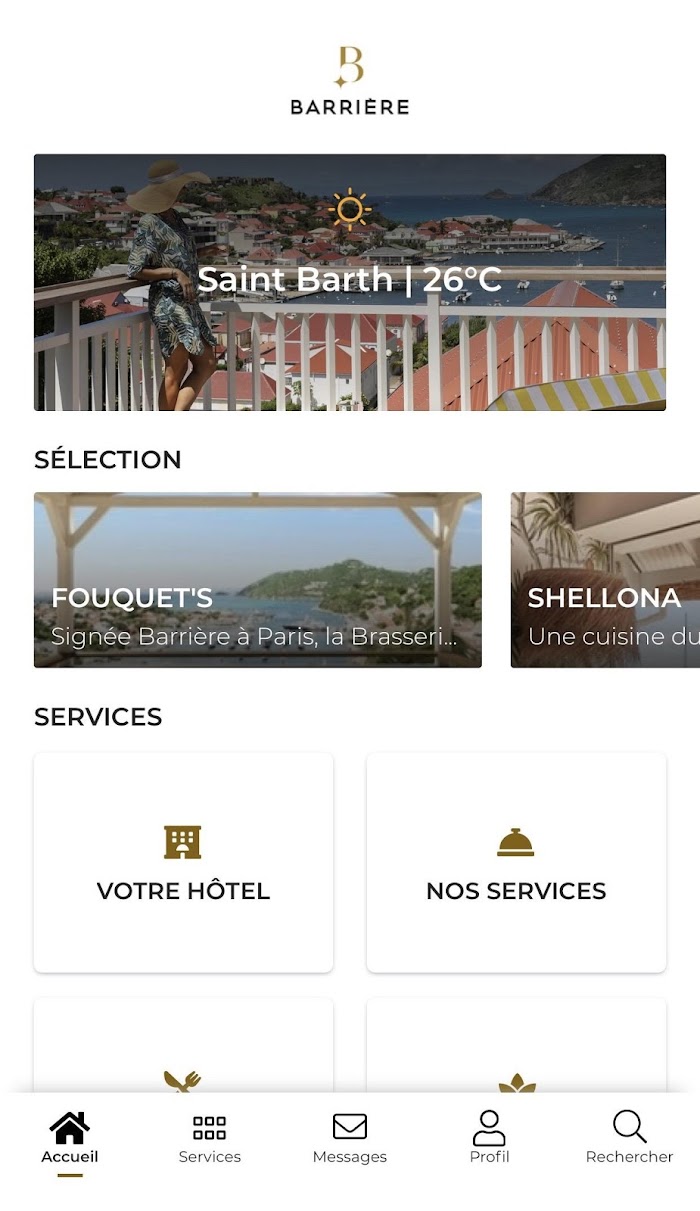Go to the Accueil tab
Image resolution: width=700 pixels, height=1211 pixels.
[x=70, y=1140]
